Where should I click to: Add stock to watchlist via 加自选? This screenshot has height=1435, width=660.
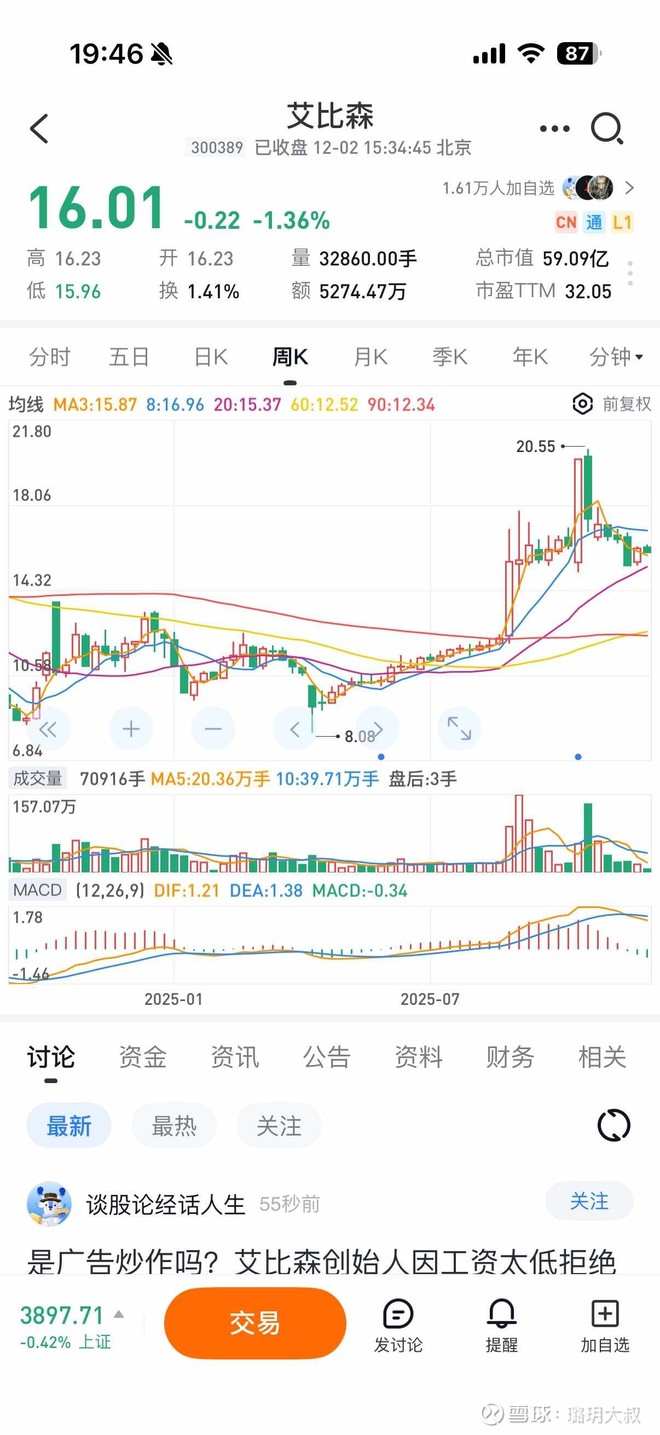click(x=605, y=1326)
